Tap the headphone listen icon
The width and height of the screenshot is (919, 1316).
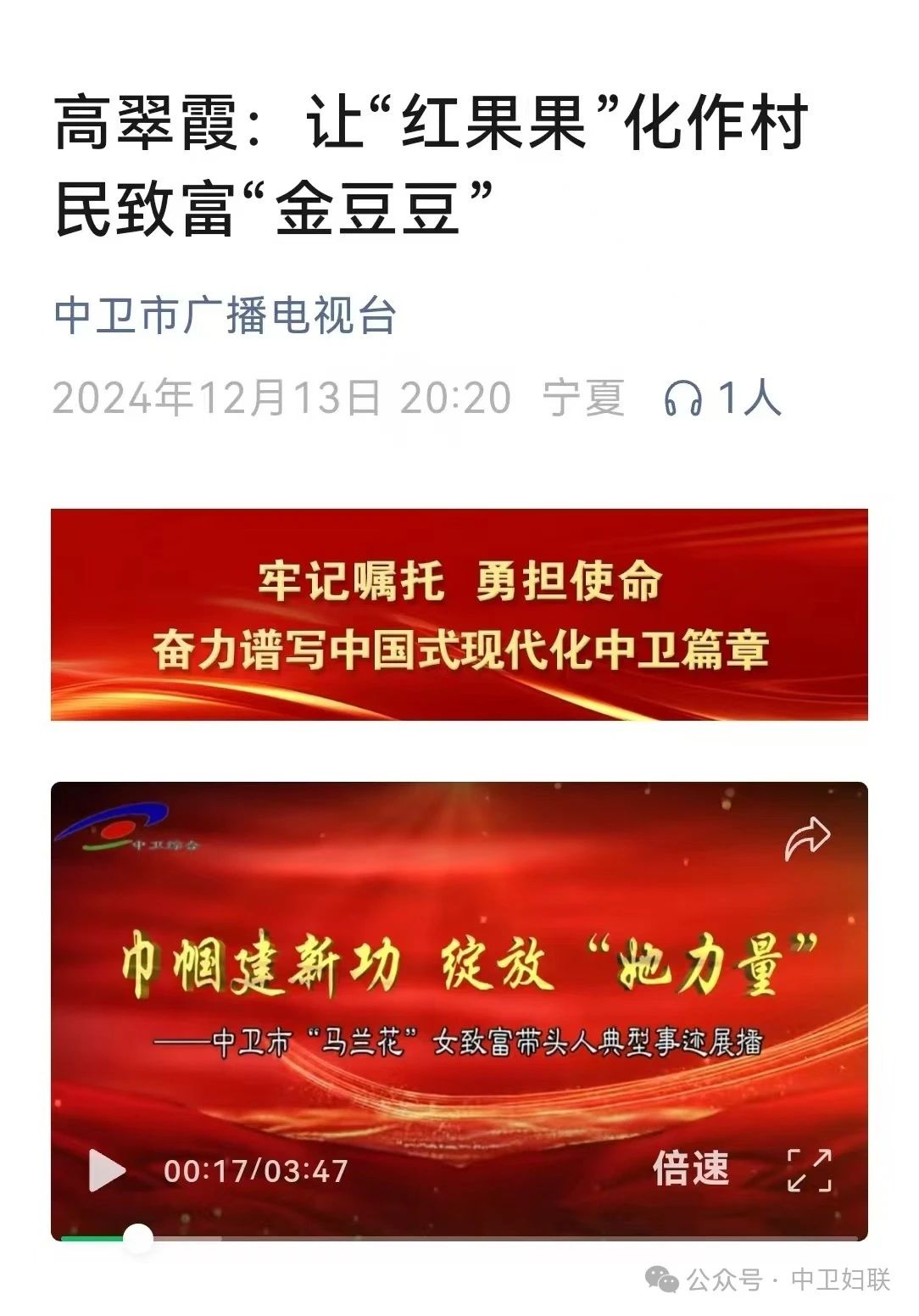[x=682, y=398]
